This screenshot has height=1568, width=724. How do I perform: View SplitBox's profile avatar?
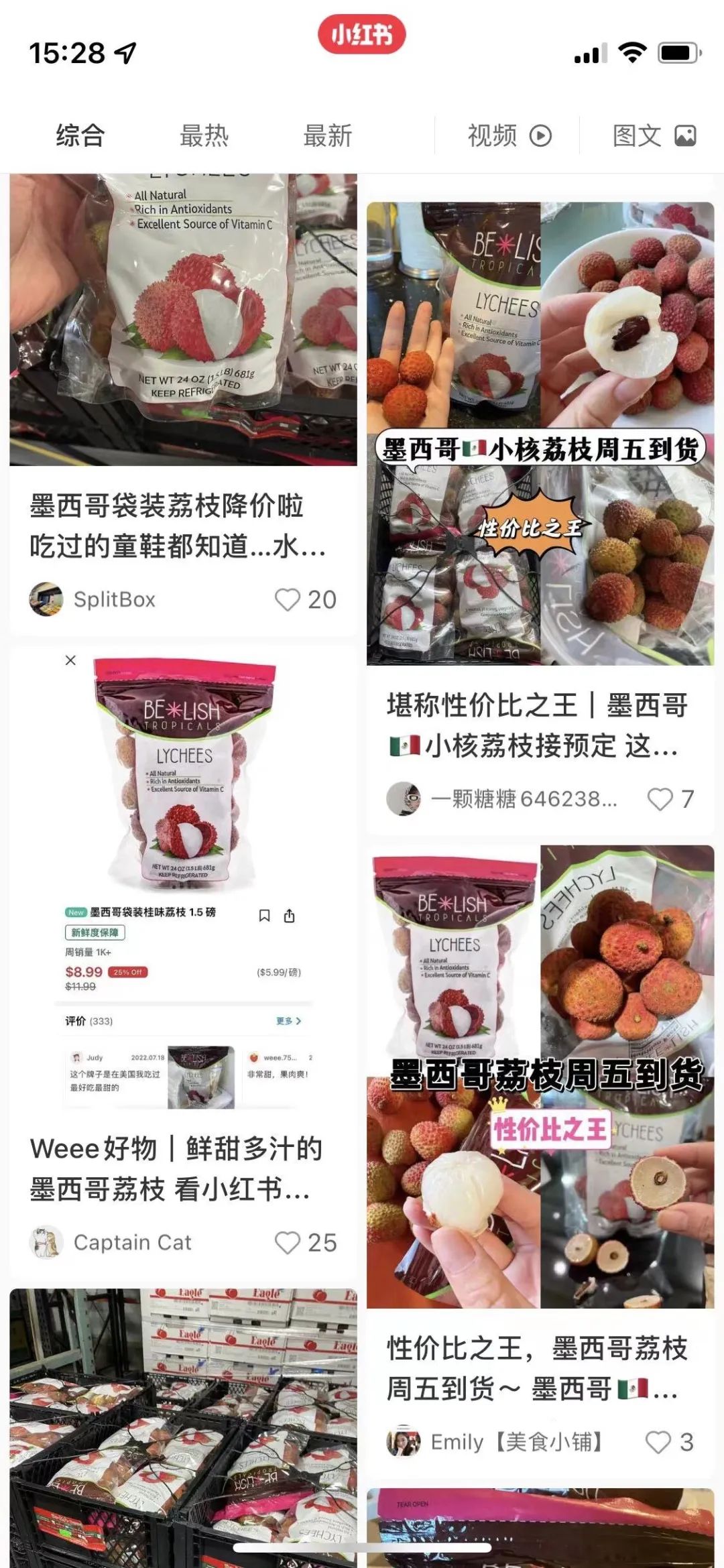46,599
